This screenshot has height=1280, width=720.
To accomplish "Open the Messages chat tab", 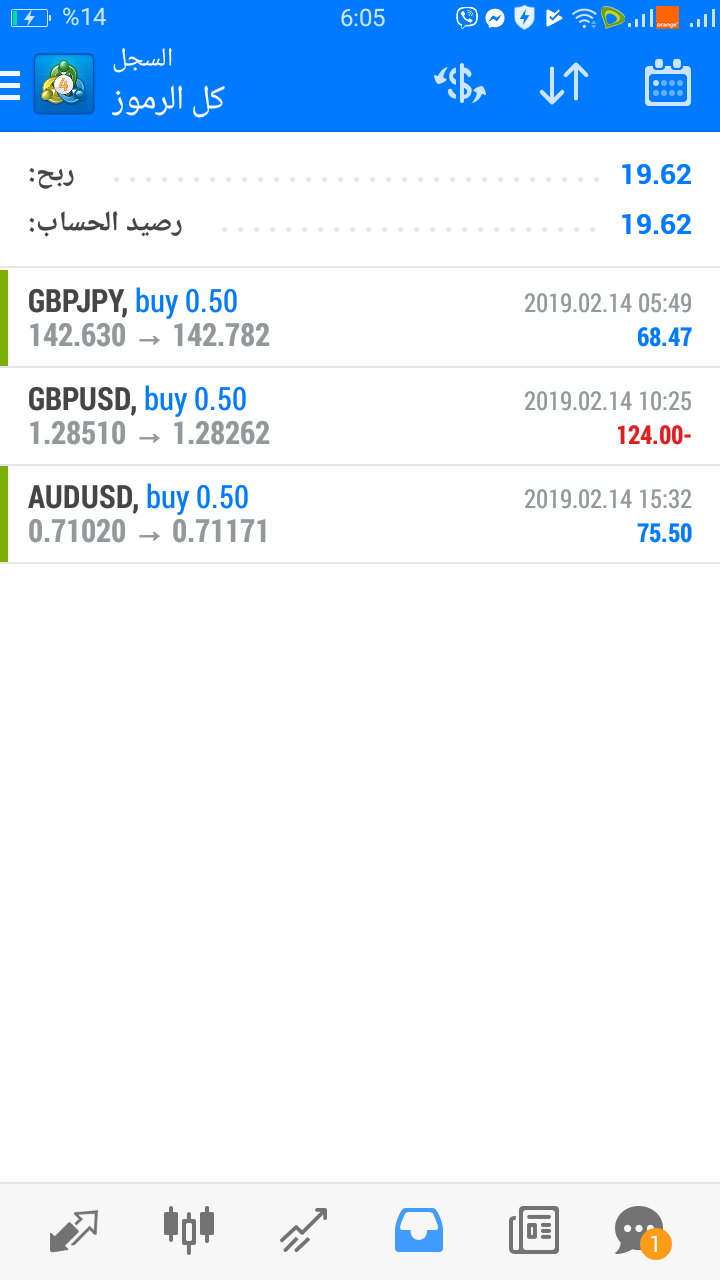I will tap(642, 1231).
